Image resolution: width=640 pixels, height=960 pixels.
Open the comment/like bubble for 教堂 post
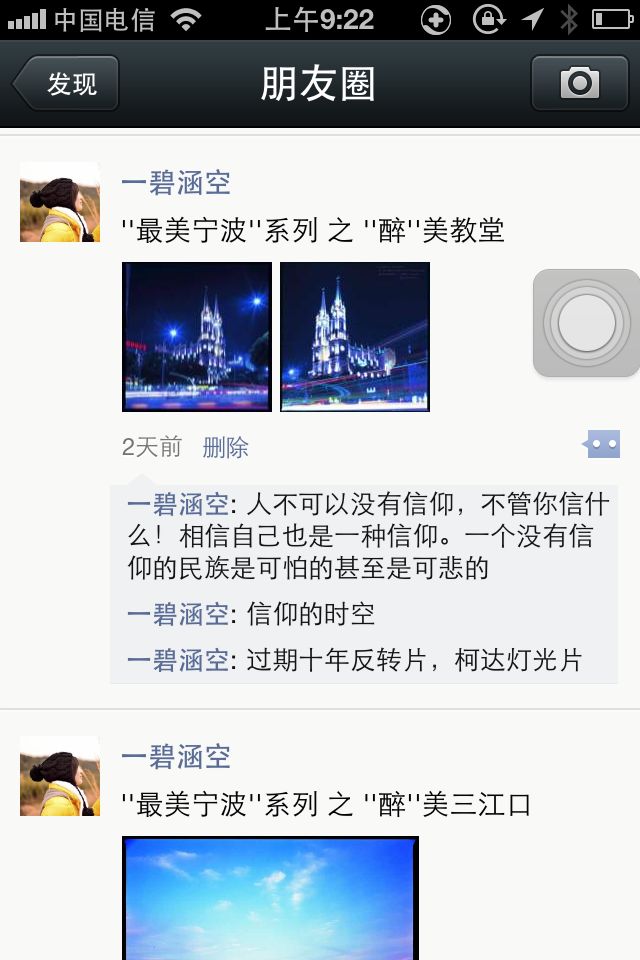coord(603,444)
